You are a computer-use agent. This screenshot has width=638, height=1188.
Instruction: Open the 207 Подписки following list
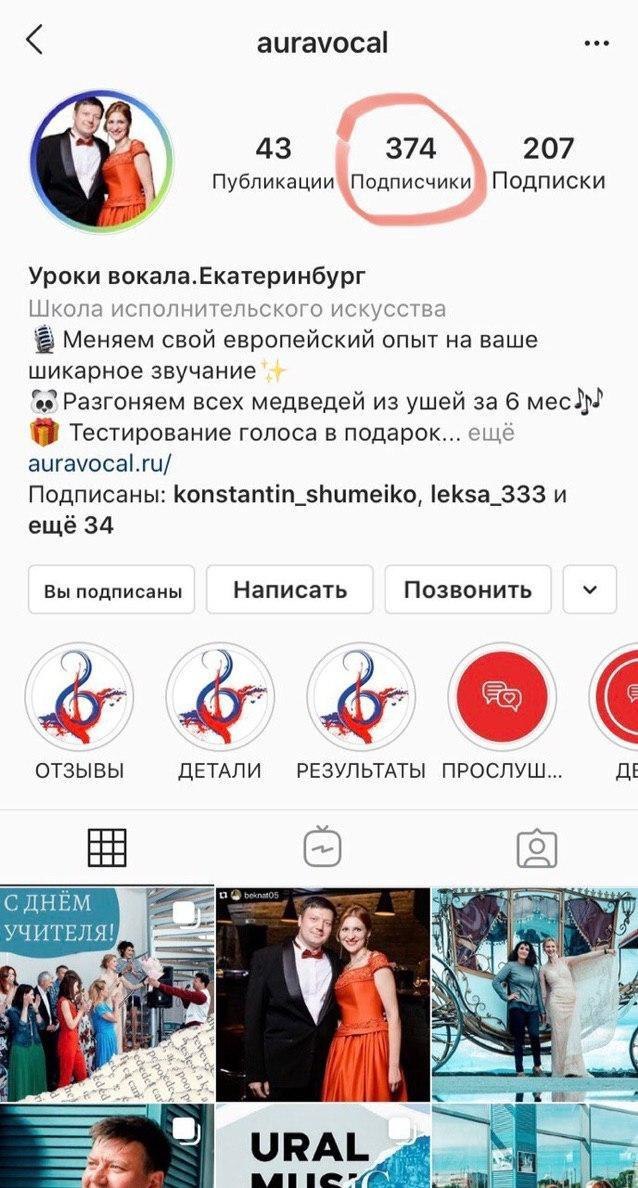point(548,163)
